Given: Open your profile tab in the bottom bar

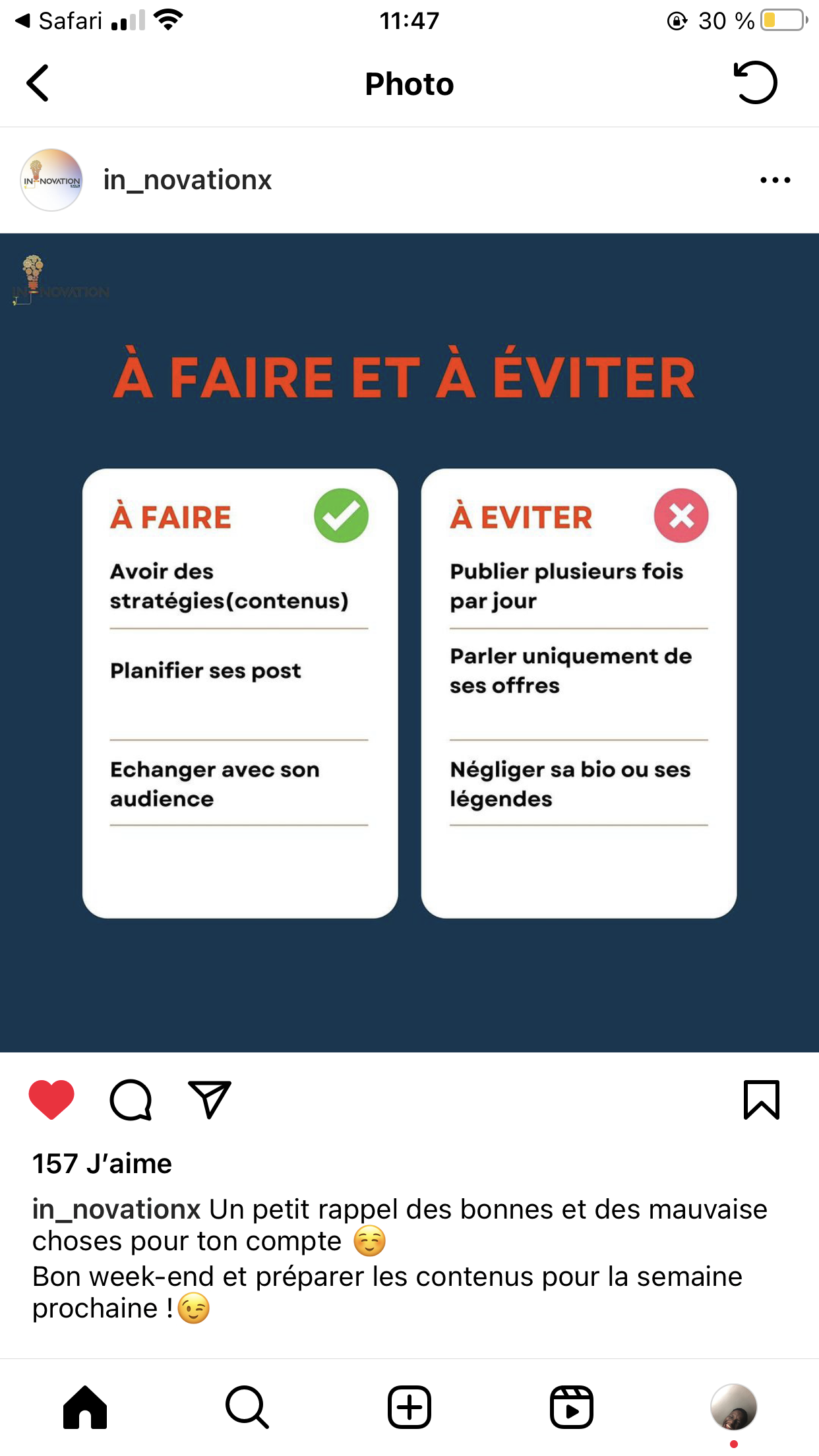Looking at the screenshot, I should (733, 1407).
